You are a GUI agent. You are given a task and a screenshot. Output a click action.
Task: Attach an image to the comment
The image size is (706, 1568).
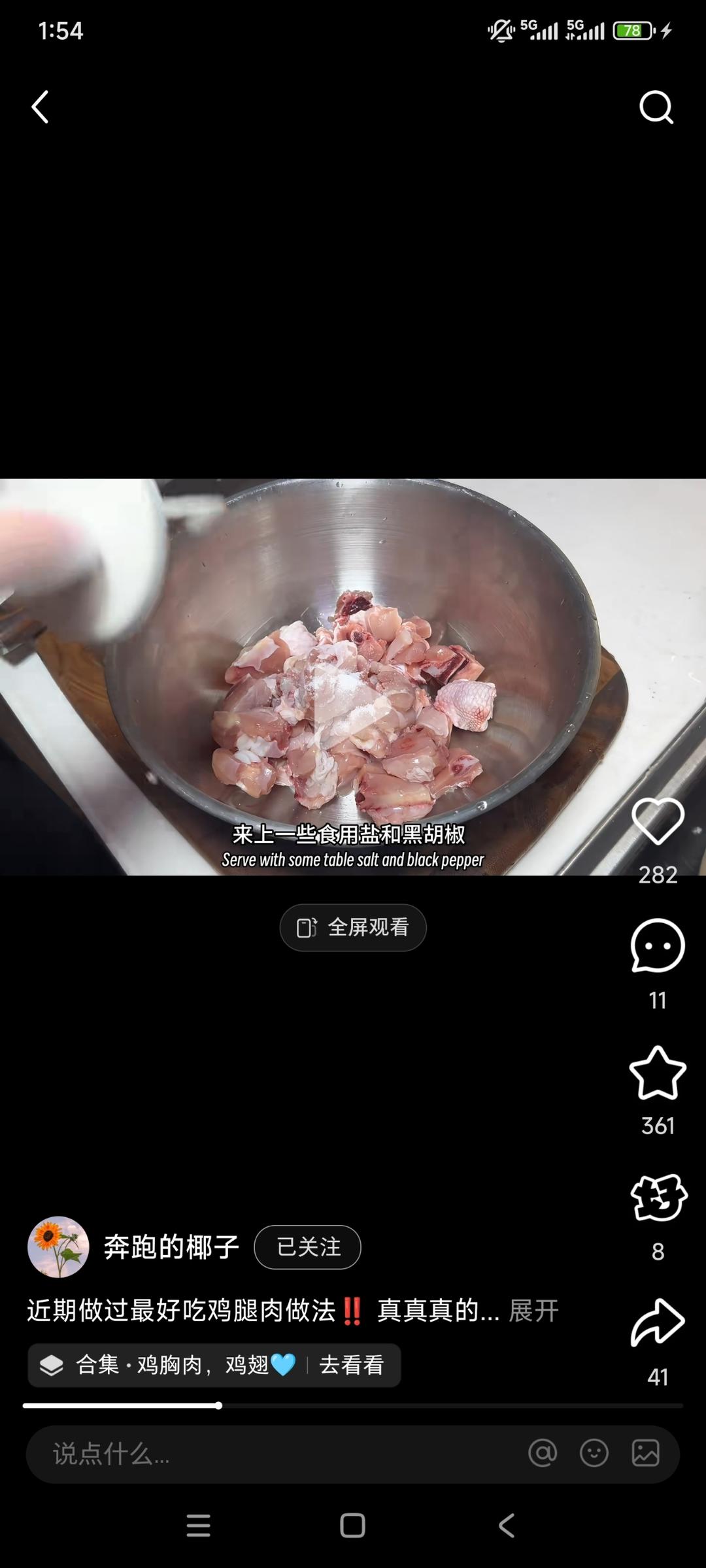point(645,1453)
